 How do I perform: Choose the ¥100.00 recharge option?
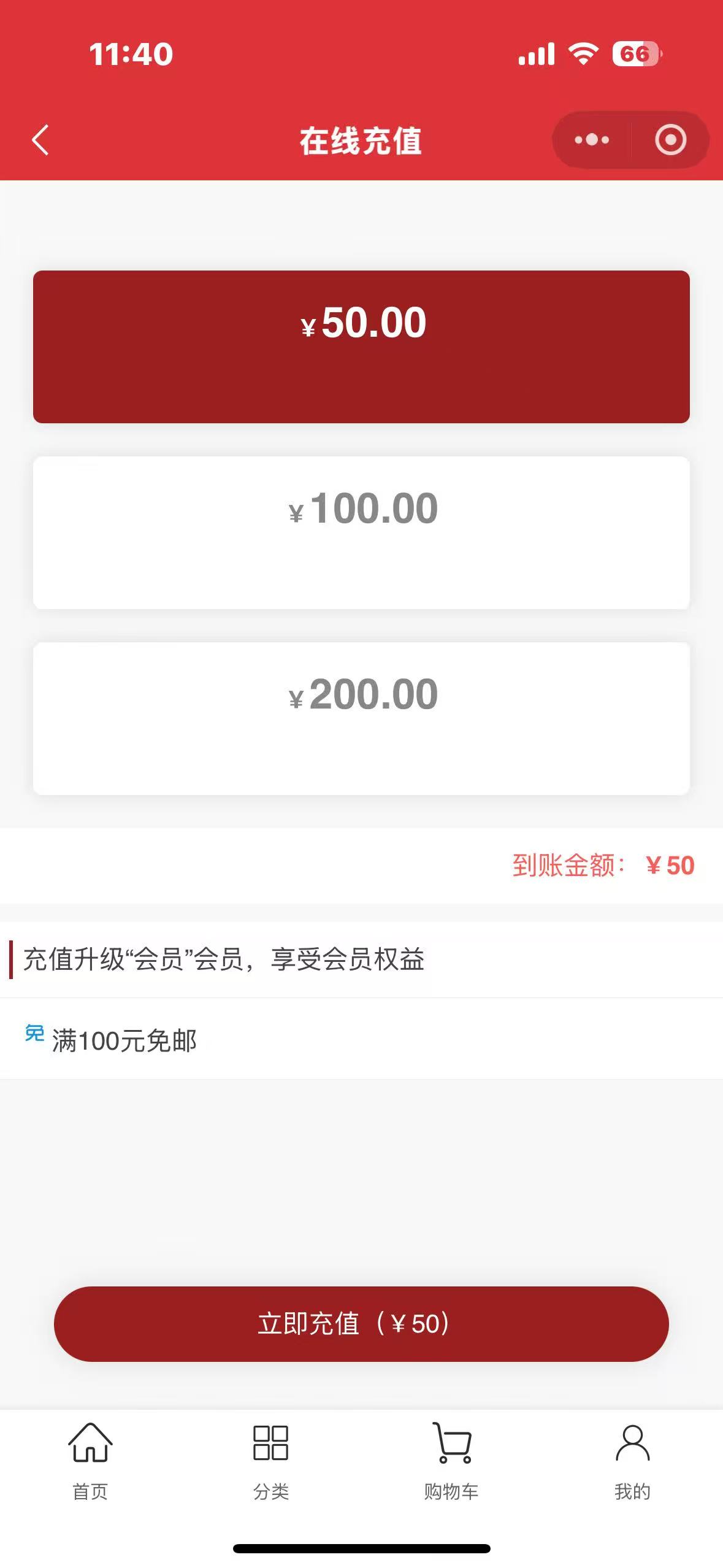[x=361, y=532]
